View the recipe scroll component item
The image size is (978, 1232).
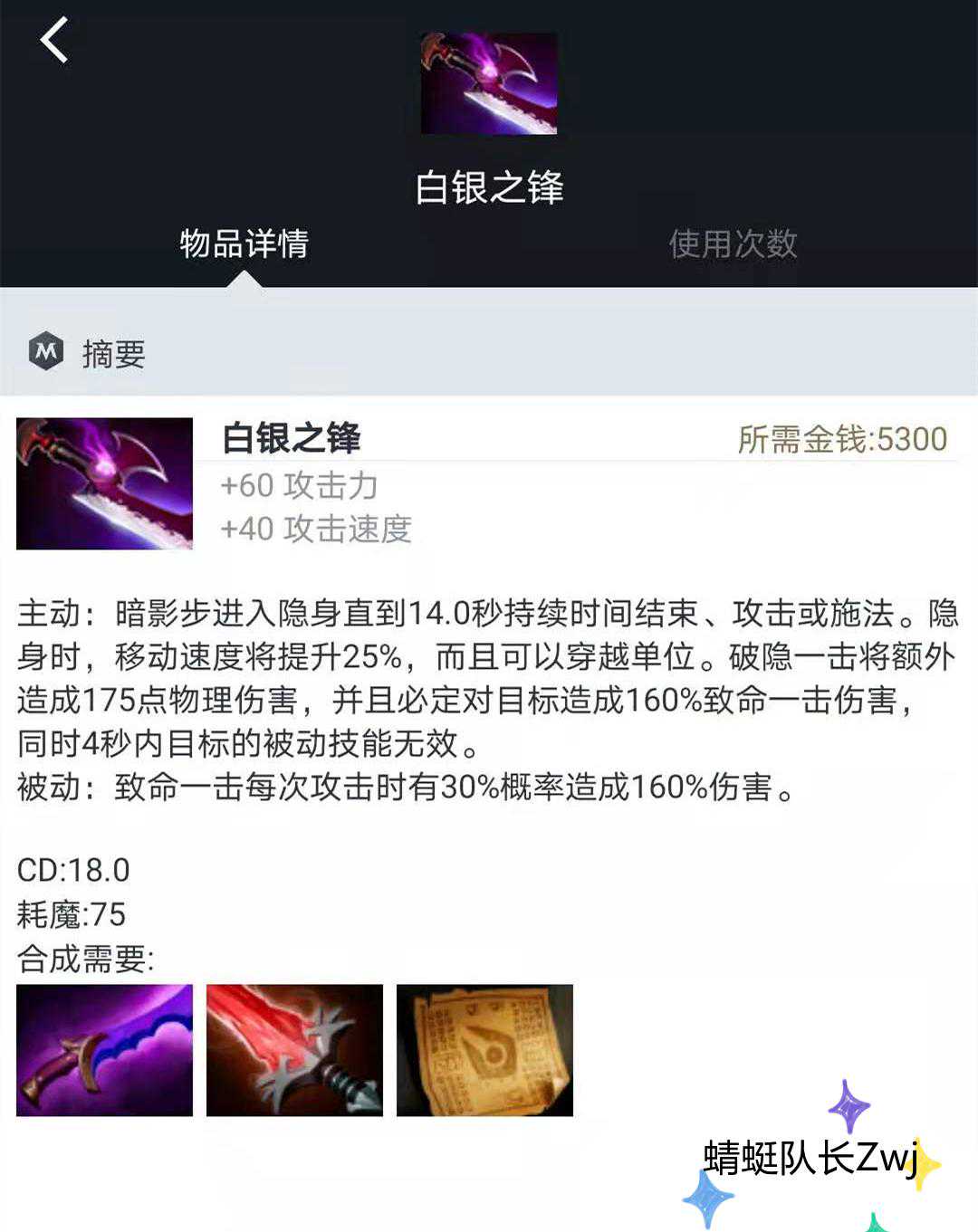484,1050
